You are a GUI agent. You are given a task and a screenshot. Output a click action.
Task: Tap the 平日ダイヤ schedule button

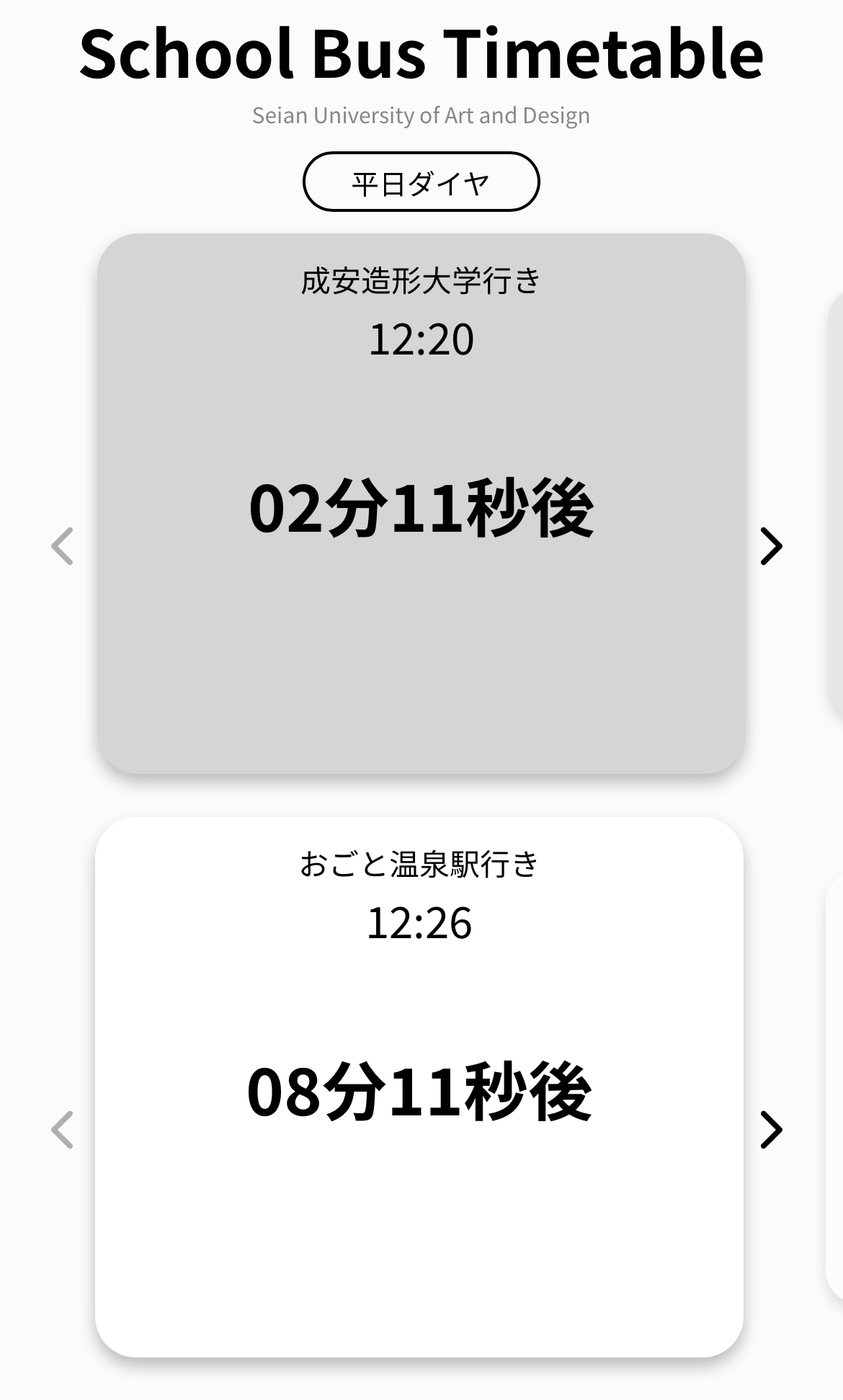421,182
